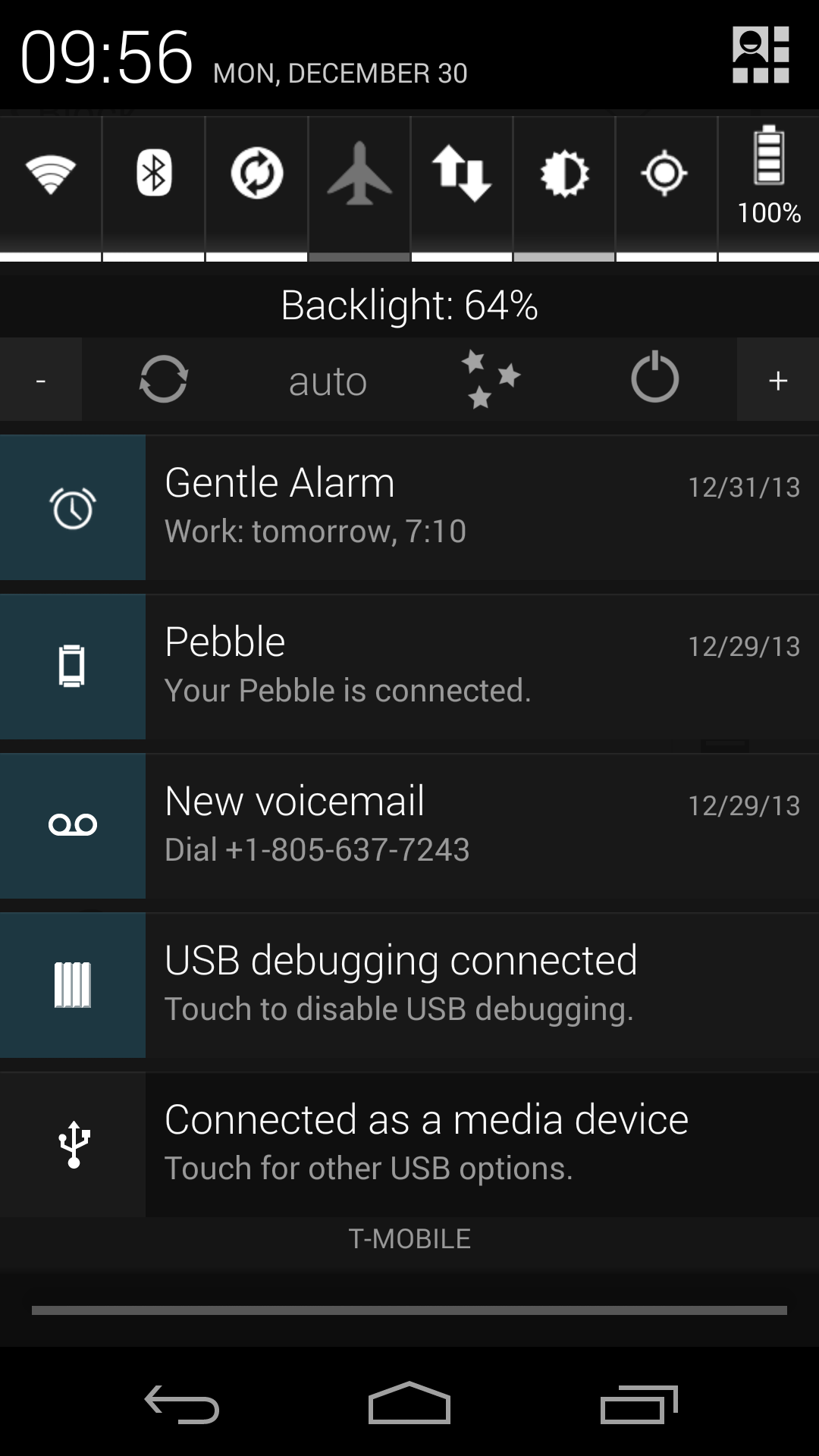The width and height of the screenshot is (819, 1456).
Task: Toggle the Wi-Fi quick setting
Action: click(50, 174)
